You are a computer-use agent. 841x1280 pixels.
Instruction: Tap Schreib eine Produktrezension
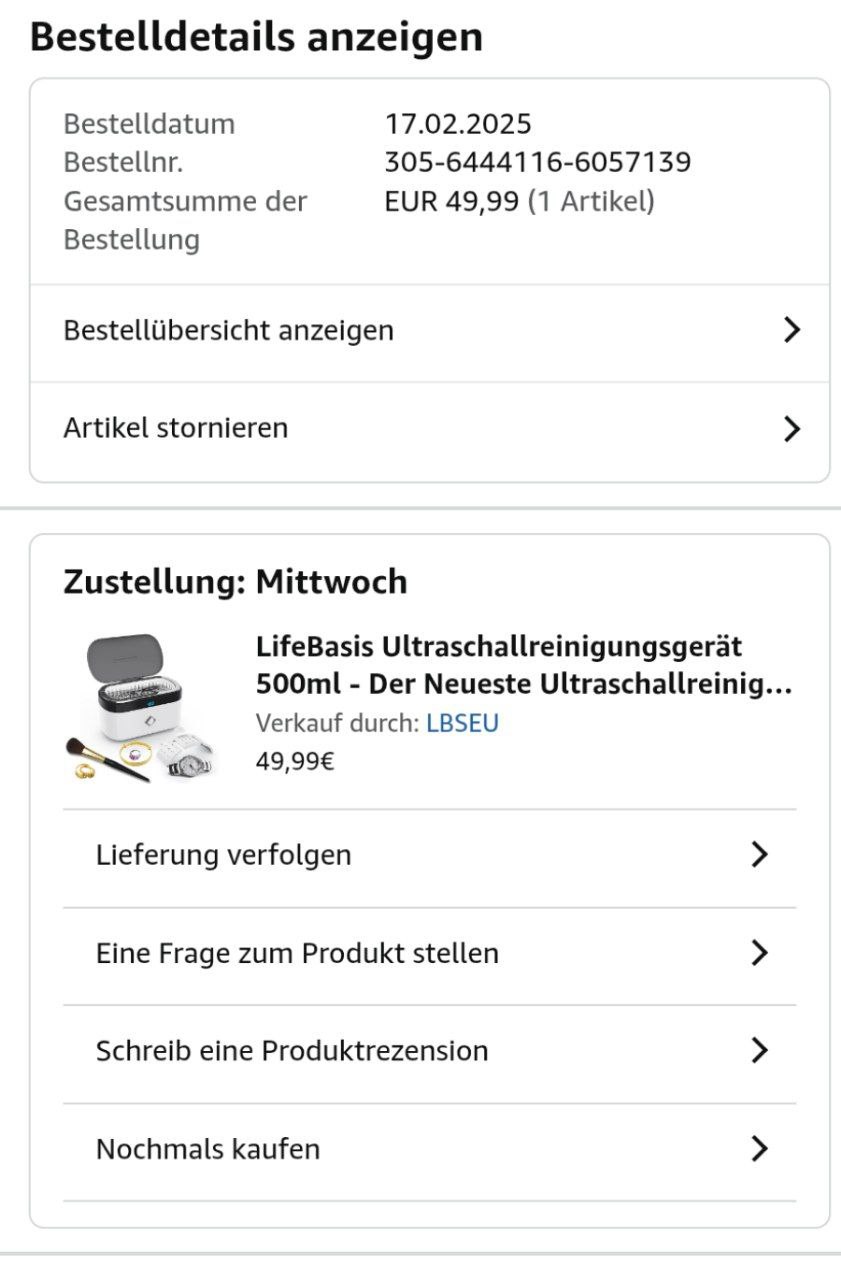tap(429, 1052)
